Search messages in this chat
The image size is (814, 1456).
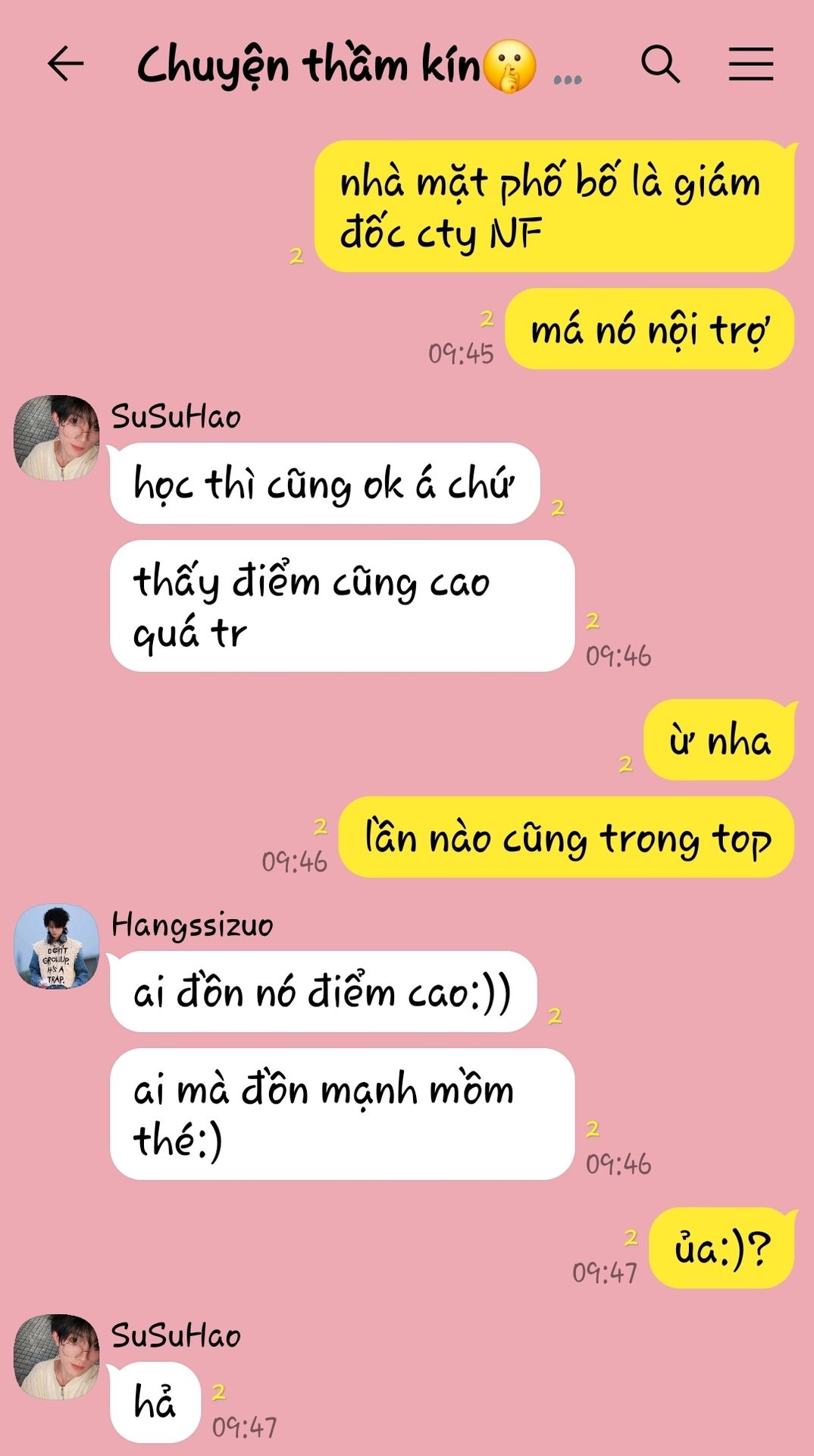(660, 64)
